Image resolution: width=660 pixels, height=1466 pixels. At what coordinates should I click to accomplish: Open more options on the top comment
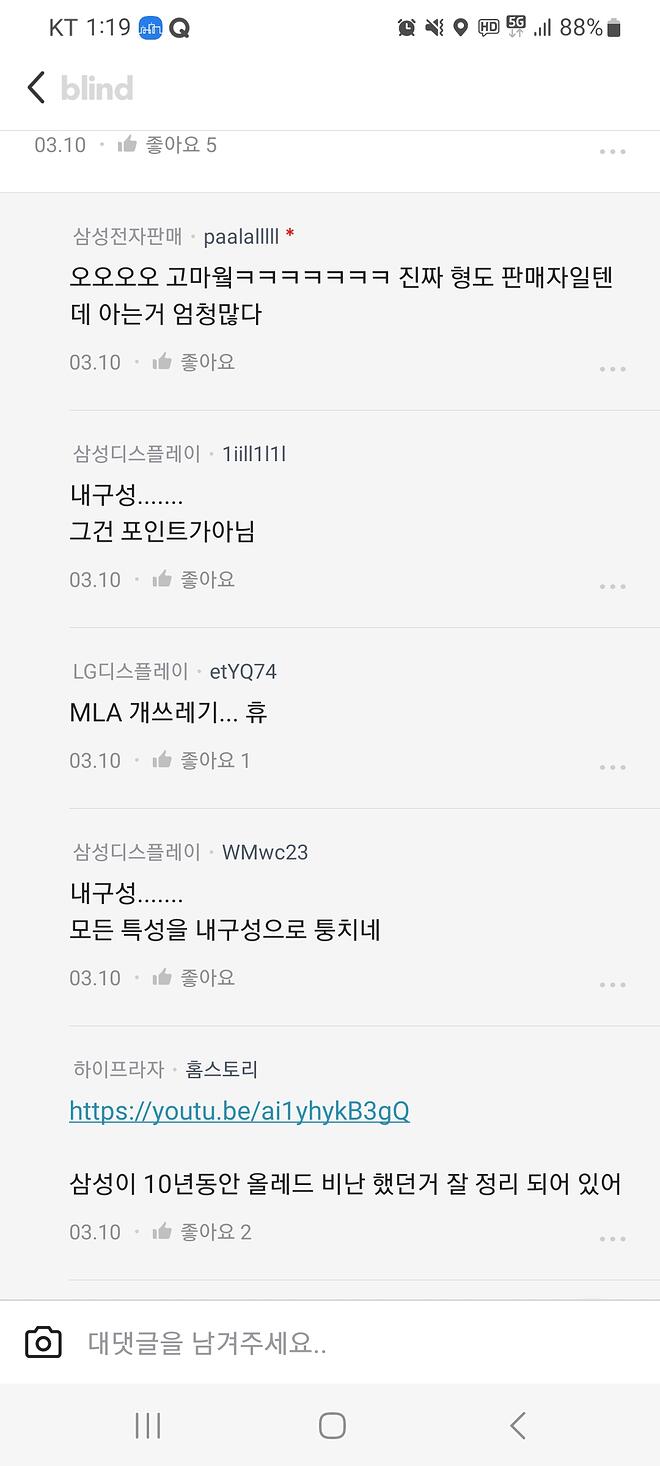click(x=612, y=152)
